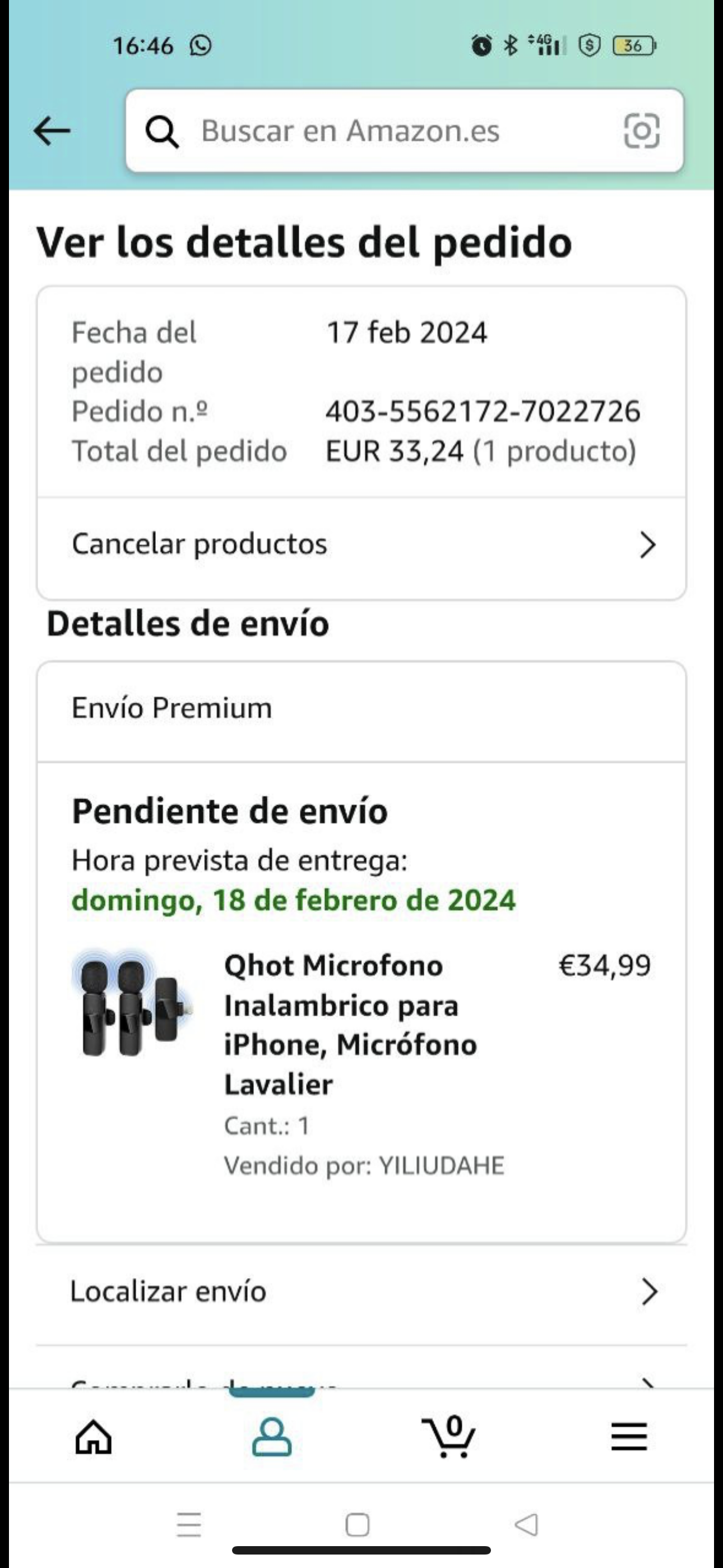
Task: Go back using the top arrow
Action: pos(52,131)
